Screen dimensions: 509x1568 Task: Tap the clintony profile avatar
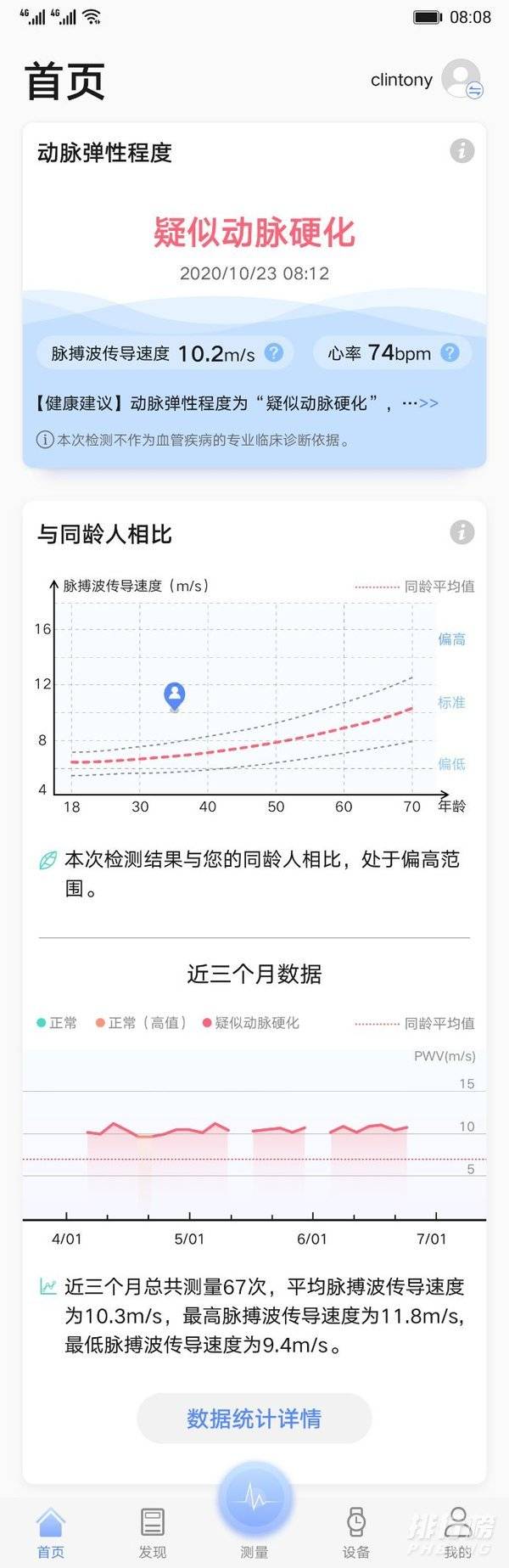461,79
